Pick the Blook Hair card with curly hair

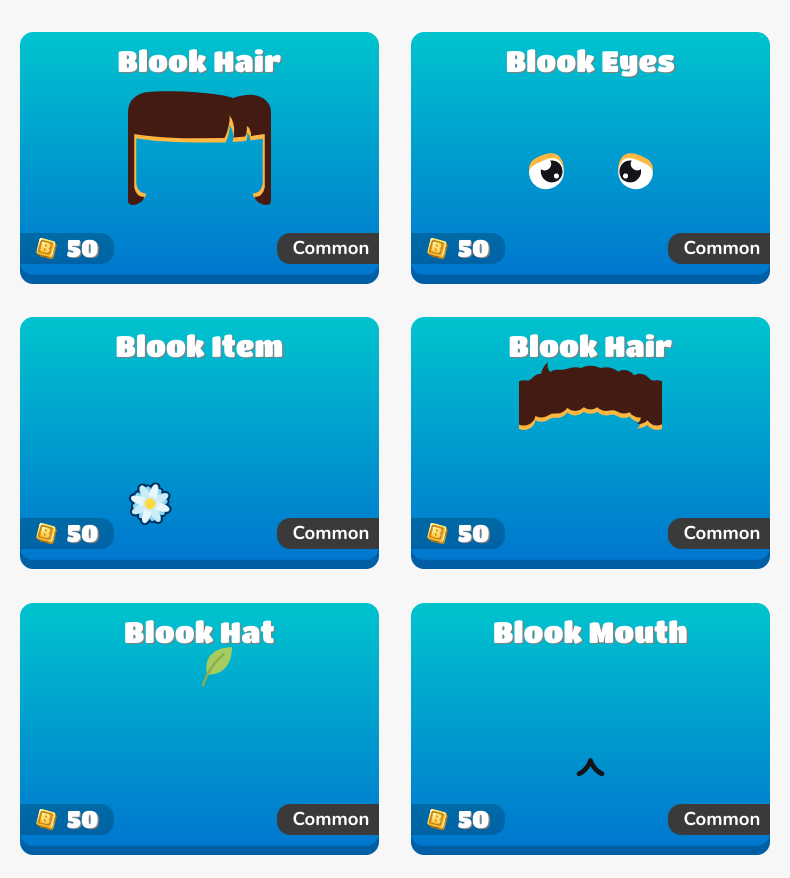[590, 442]
